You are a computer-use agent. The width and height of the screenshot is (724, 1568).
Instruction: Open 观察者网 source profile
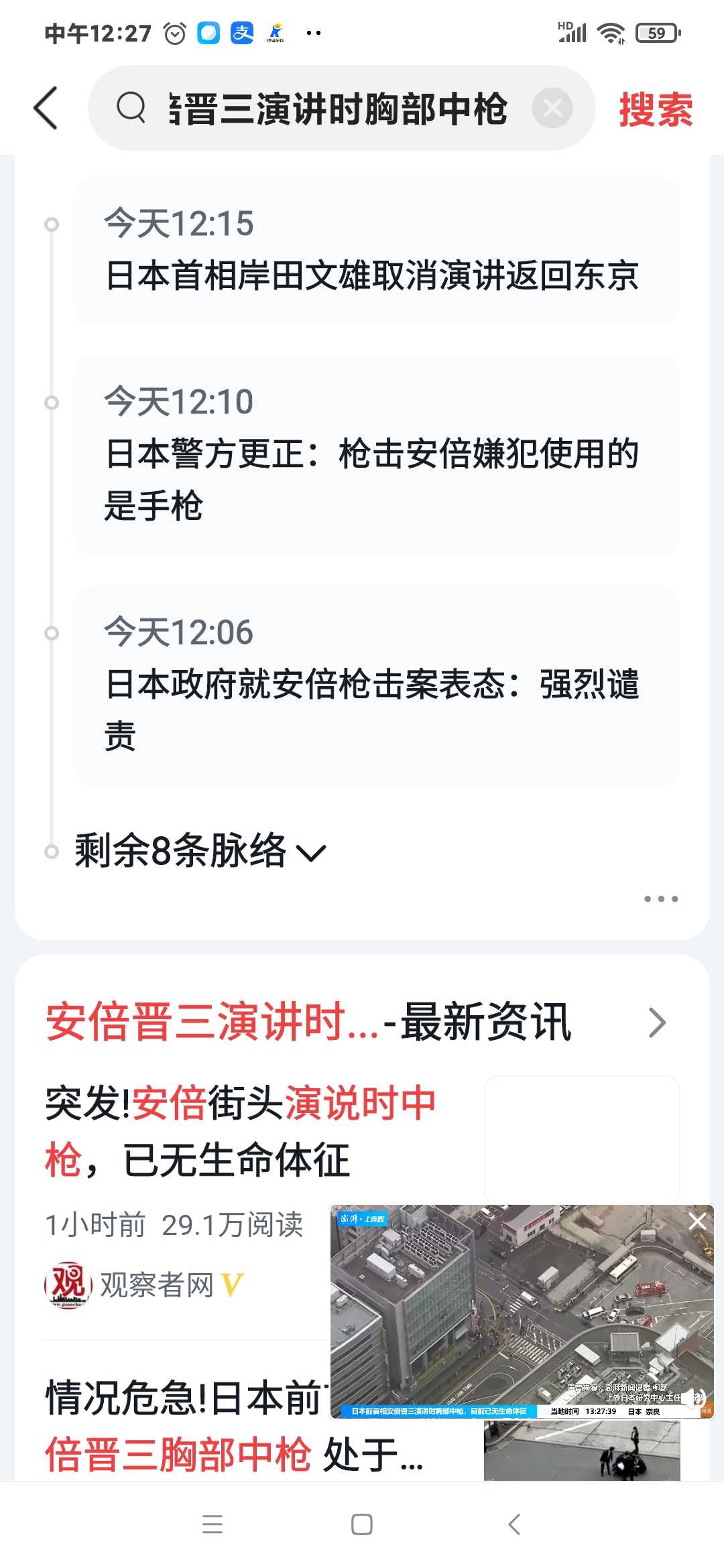[144, 1285]
